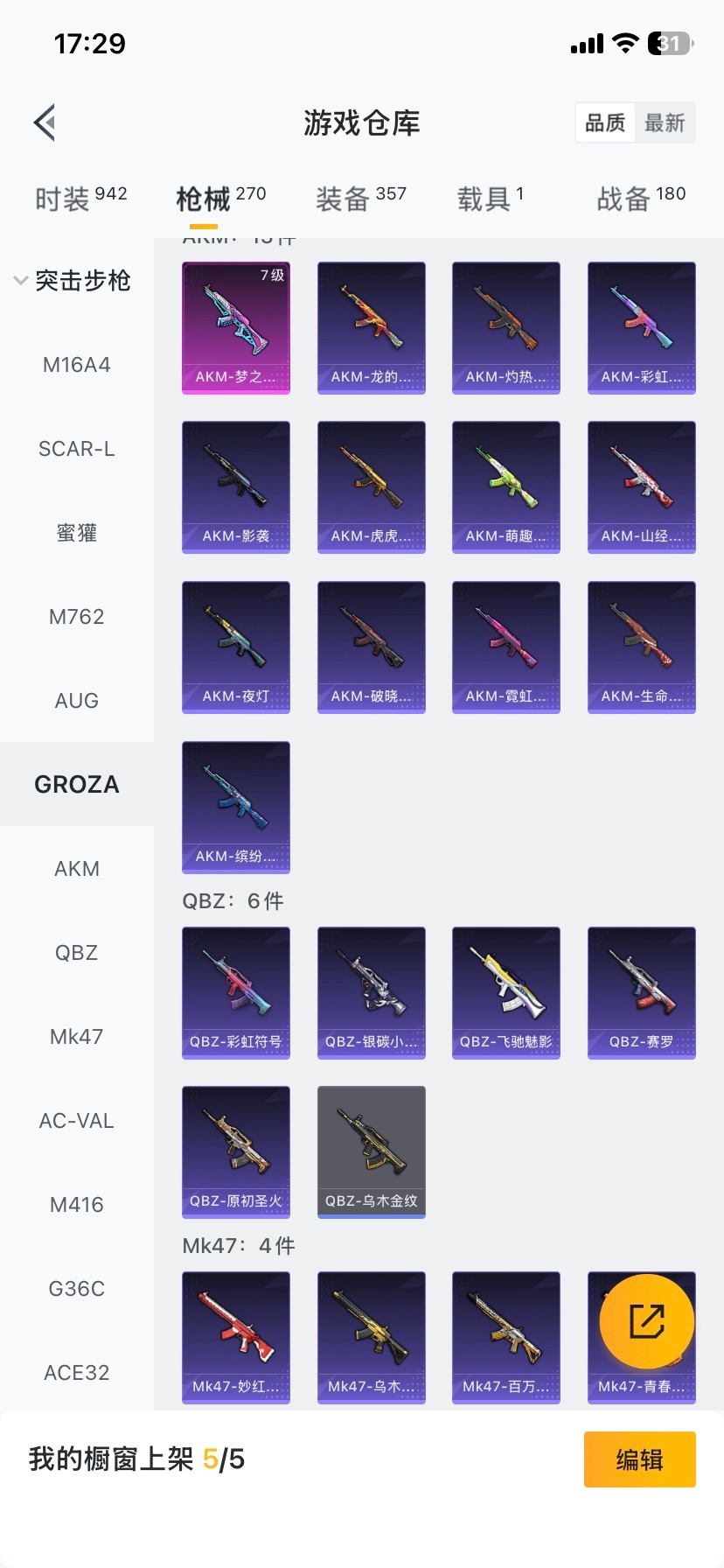View the QBZ-乌木金纹 skin

point(371,1151)
